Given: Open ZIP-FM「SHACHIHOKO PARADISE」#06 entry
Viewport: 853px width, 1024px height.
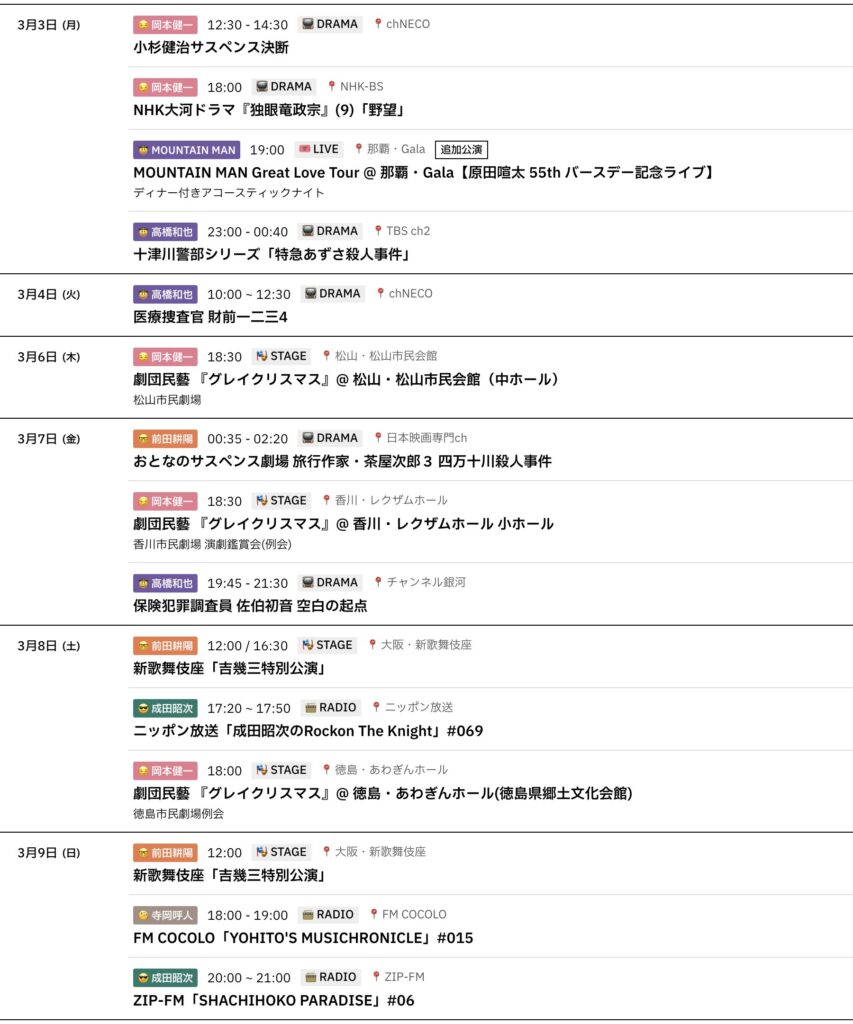Looking at the screenshot, I should [273, 1000].
